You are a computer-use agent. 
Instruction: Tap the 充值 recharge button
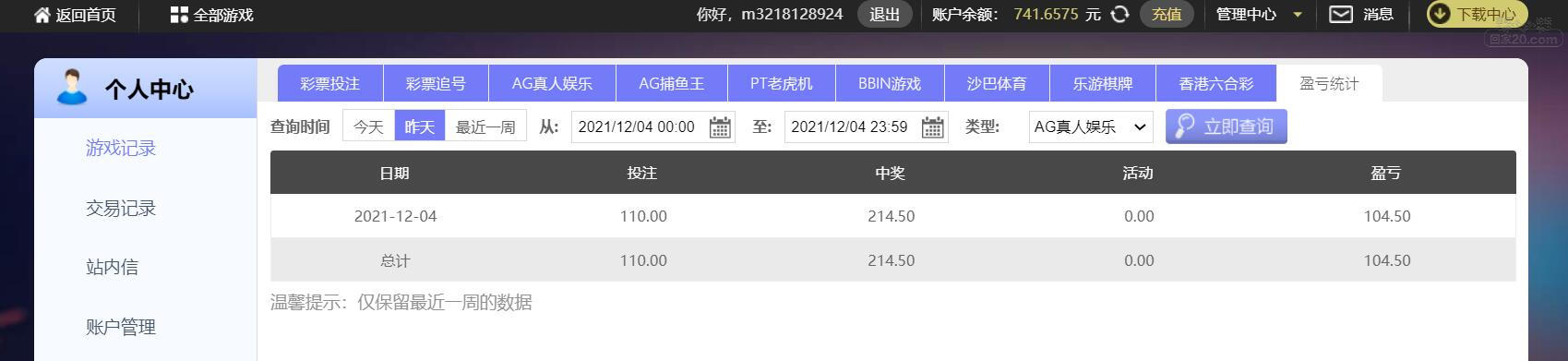pyautogui.click(x=1167, y=14)
